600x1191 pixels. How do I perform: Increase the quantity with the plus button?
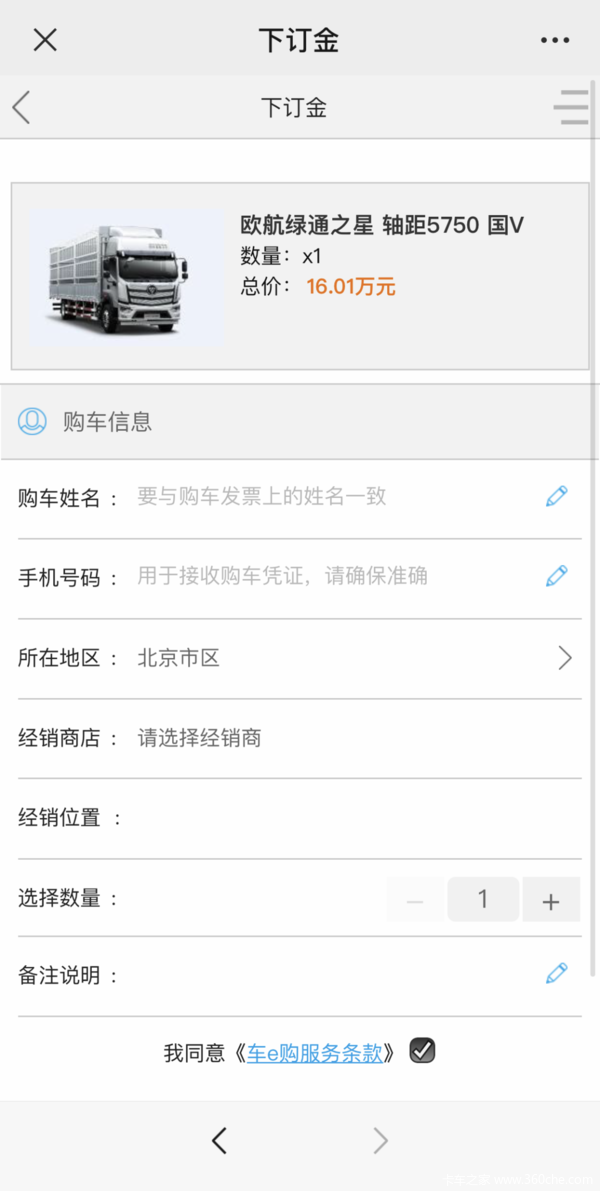[551, 900]
